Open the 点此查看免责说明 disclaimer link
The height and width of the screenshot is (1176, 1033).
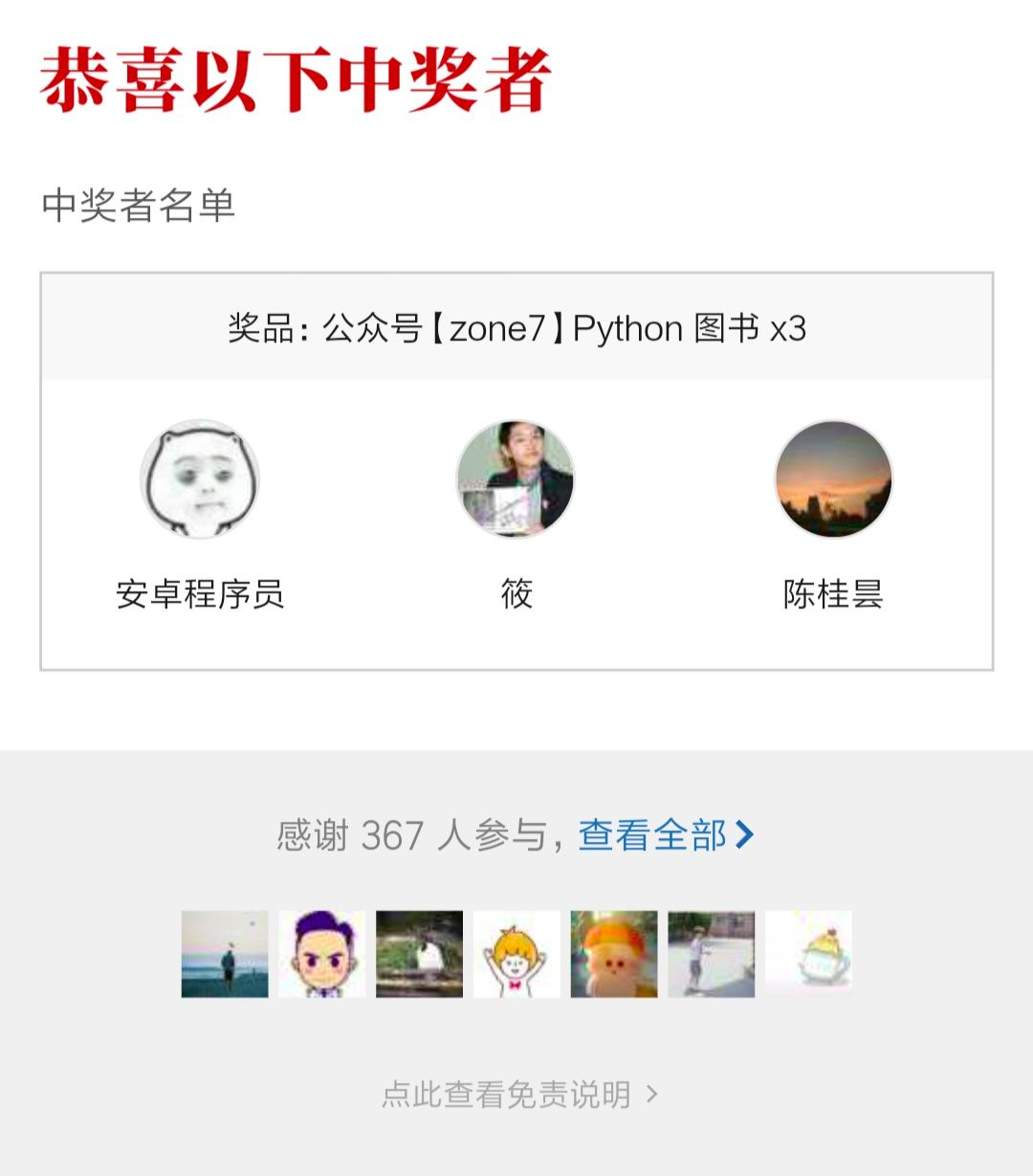(518, 1094)
